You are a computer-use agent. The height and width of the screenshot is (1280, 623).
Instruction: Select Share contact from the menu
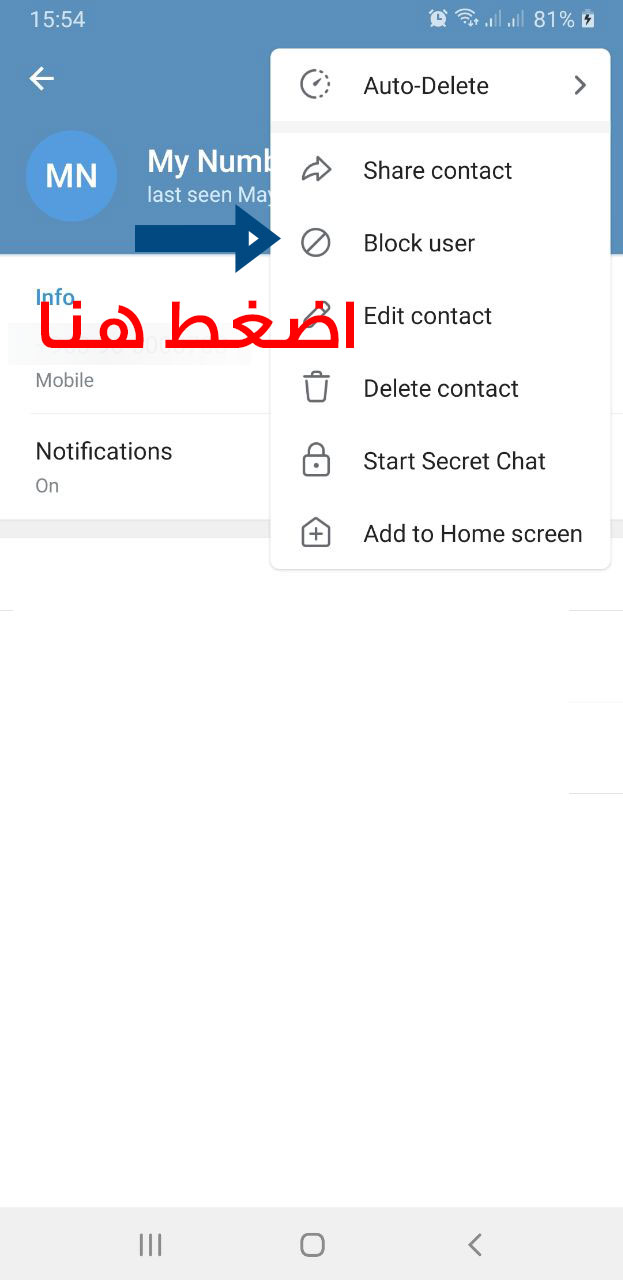440,170
